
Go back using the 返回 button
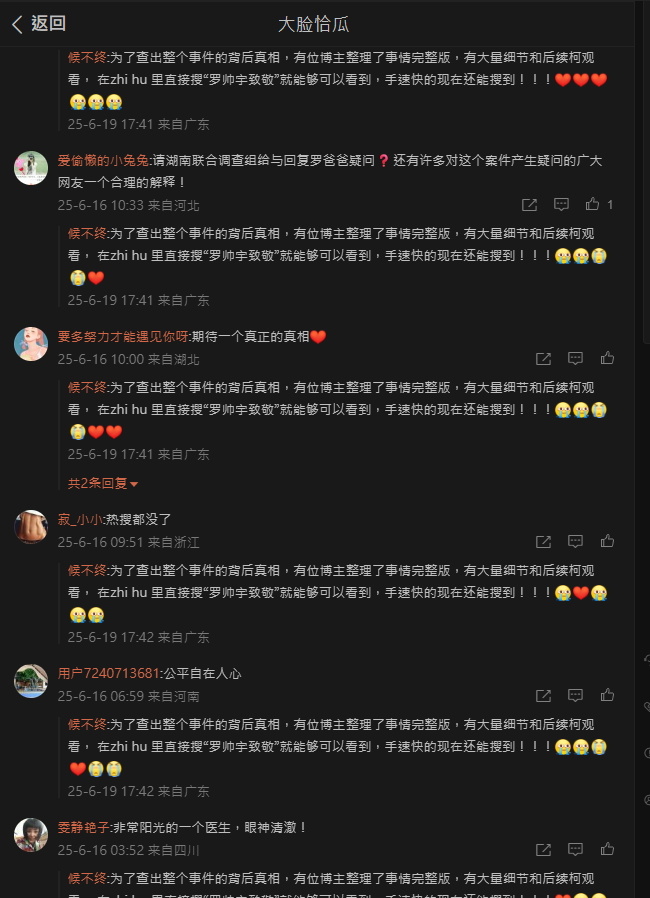[38, 24]
